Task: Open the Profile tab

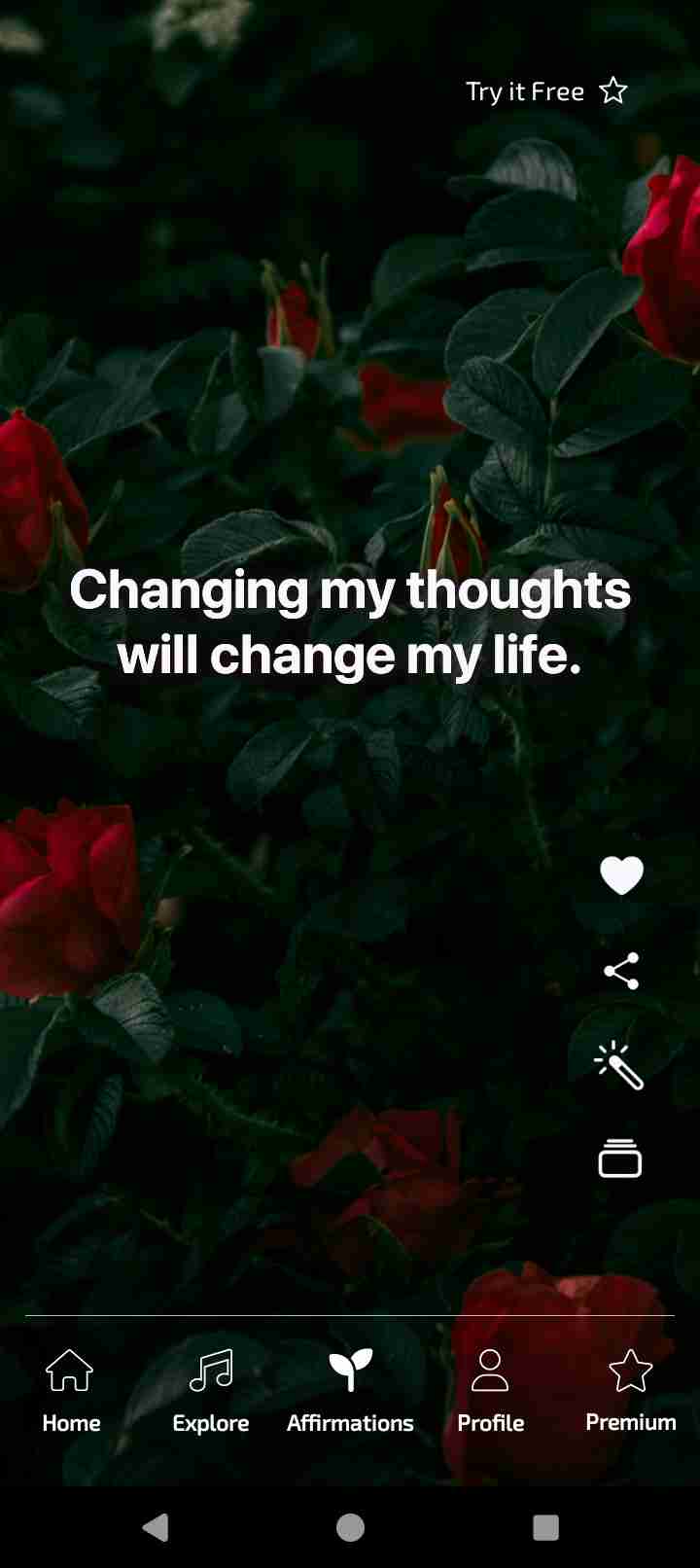Action: point(491,1391)
